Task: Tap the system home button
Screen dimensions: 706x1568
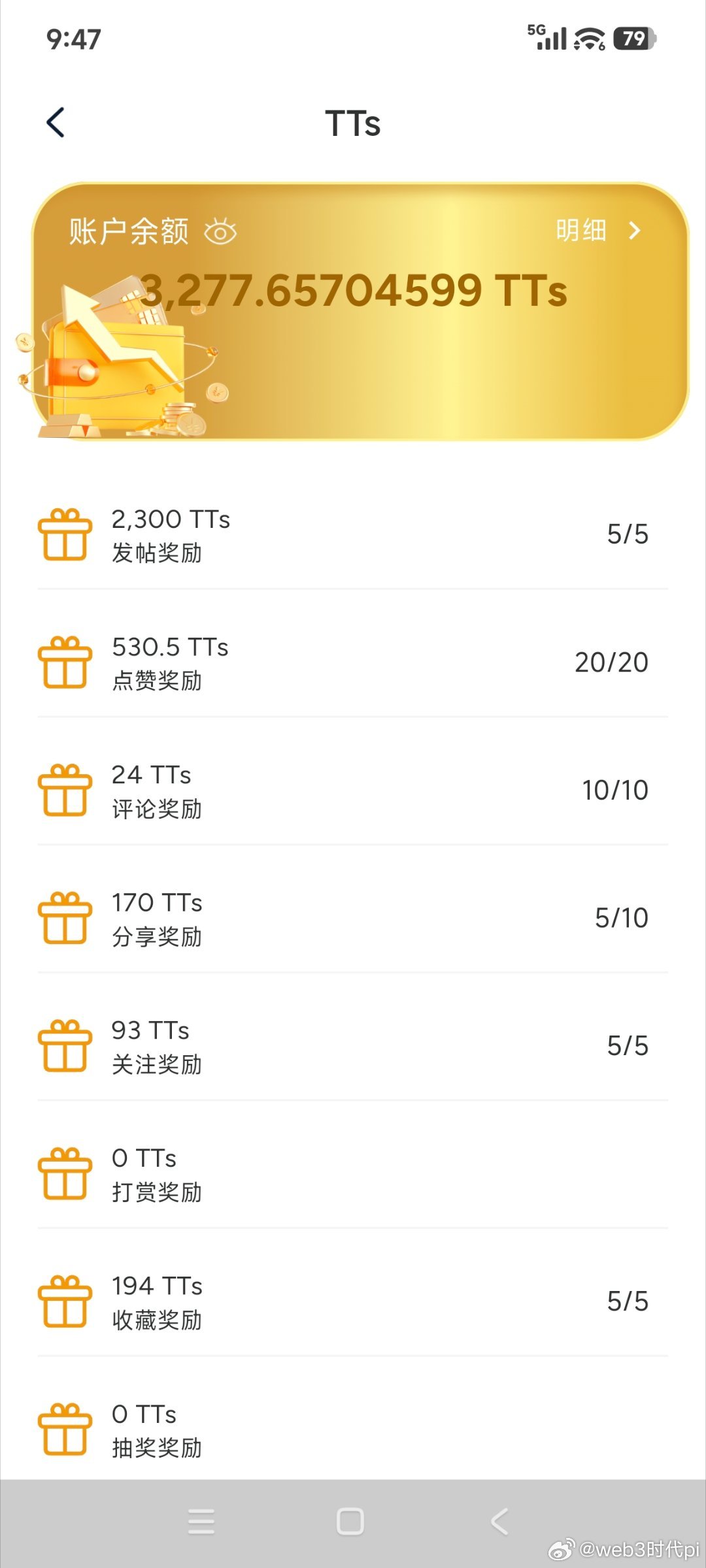Action: tap(350, 1521)
